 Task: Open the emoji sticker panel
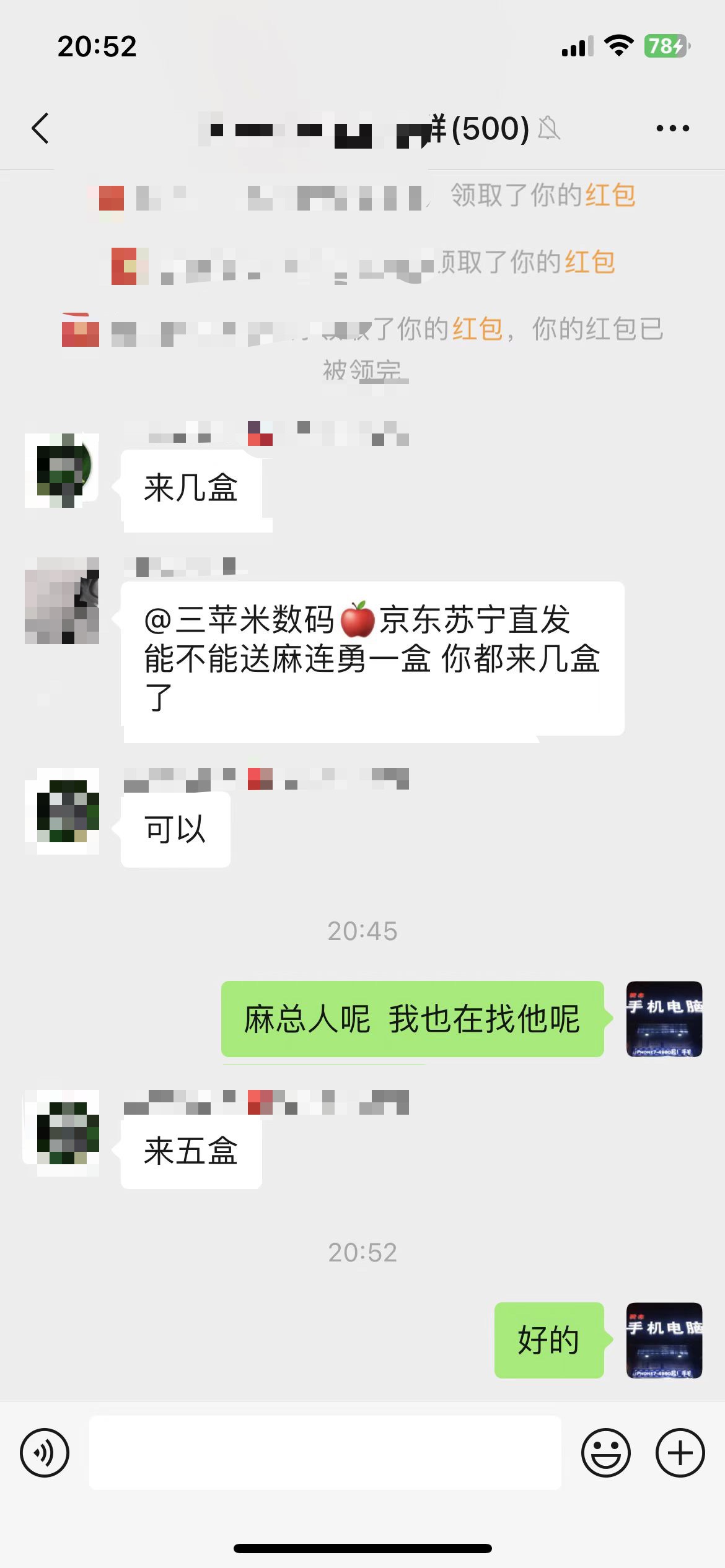(605, 1452)
